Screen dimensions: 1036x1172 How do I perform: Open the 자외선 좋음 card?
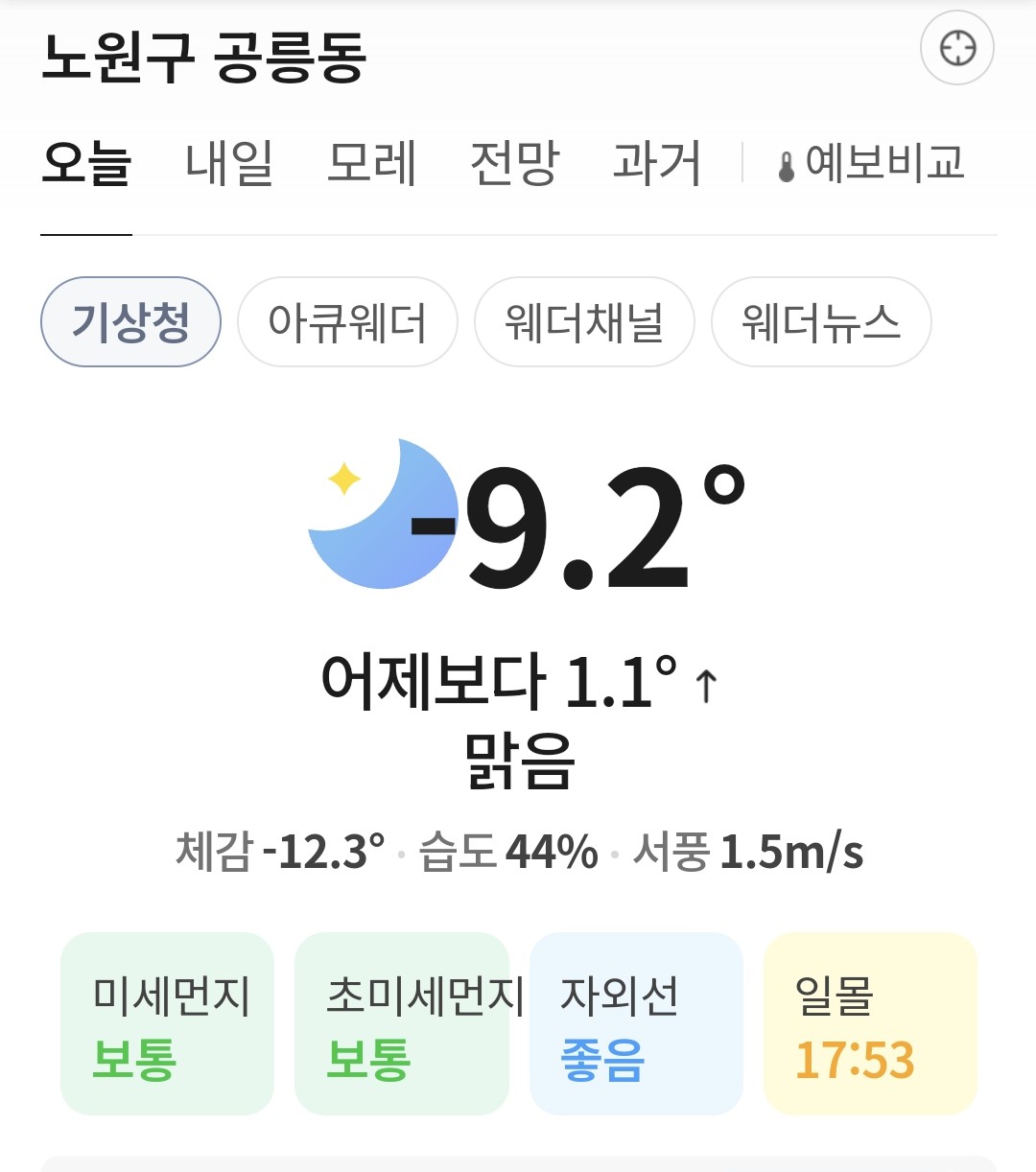(636, 1024)
